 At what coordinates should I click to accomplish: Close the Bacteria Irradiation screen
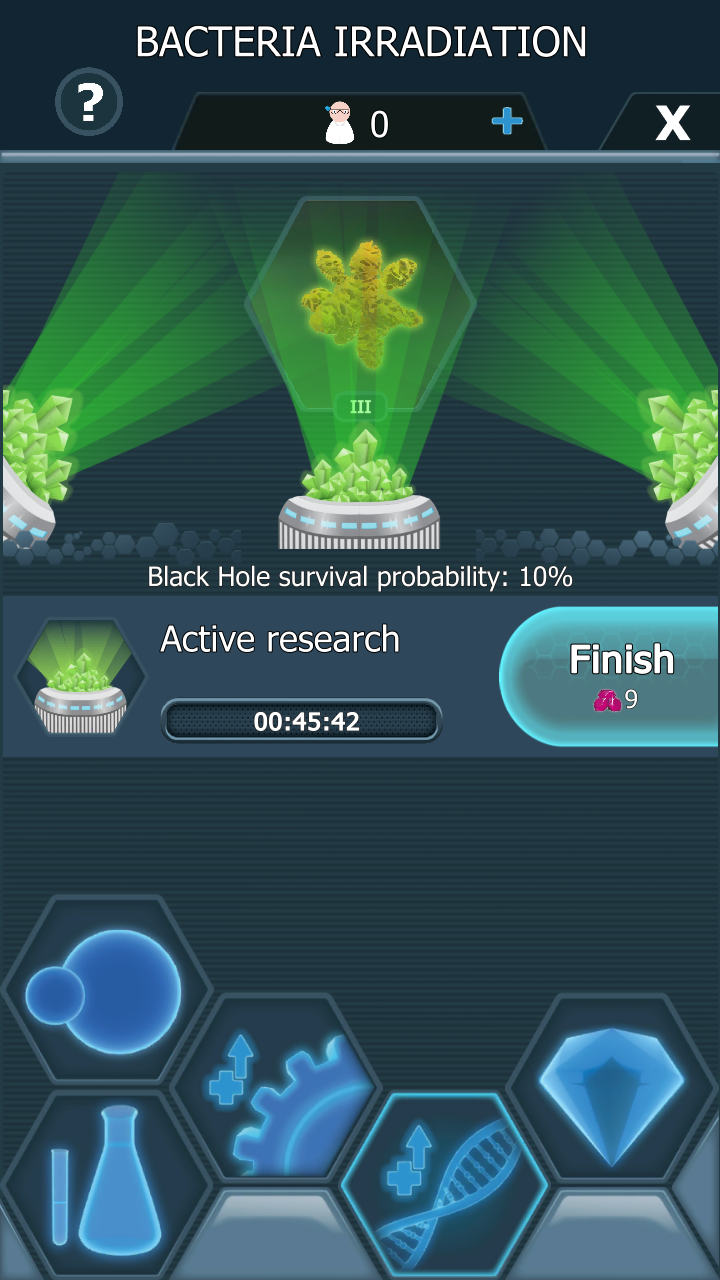click(x=672, y=123)
